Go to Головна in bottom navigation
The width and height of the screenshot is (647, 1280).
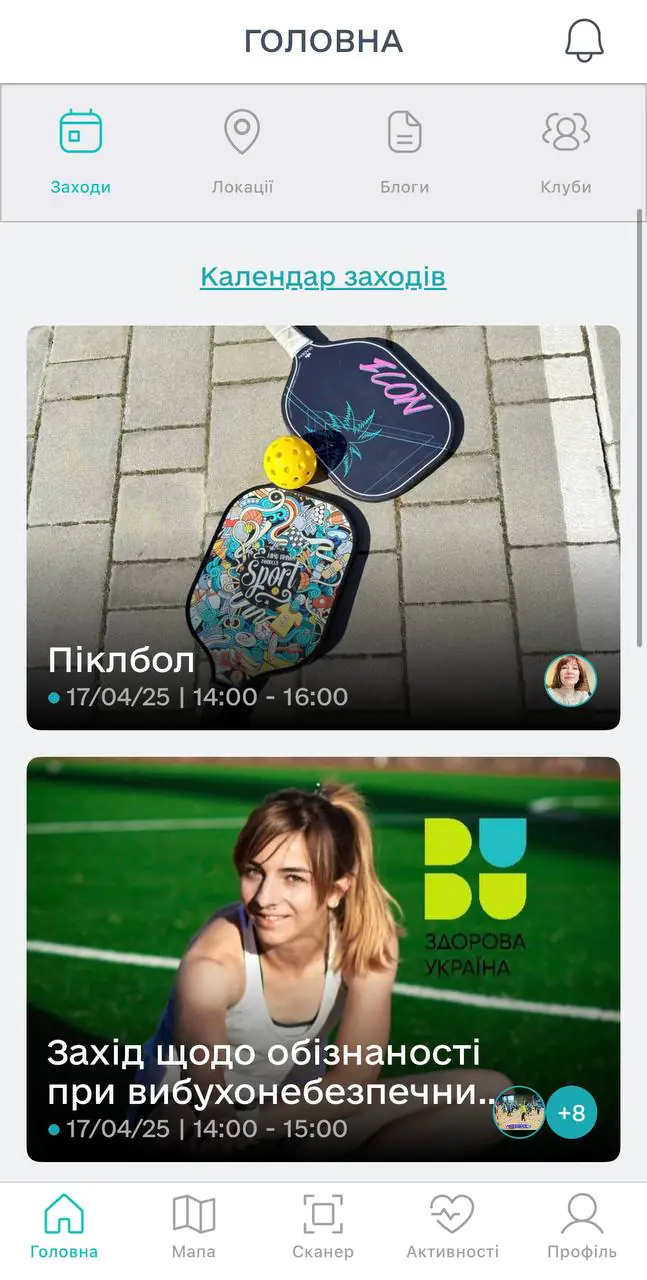point(64,1227)
